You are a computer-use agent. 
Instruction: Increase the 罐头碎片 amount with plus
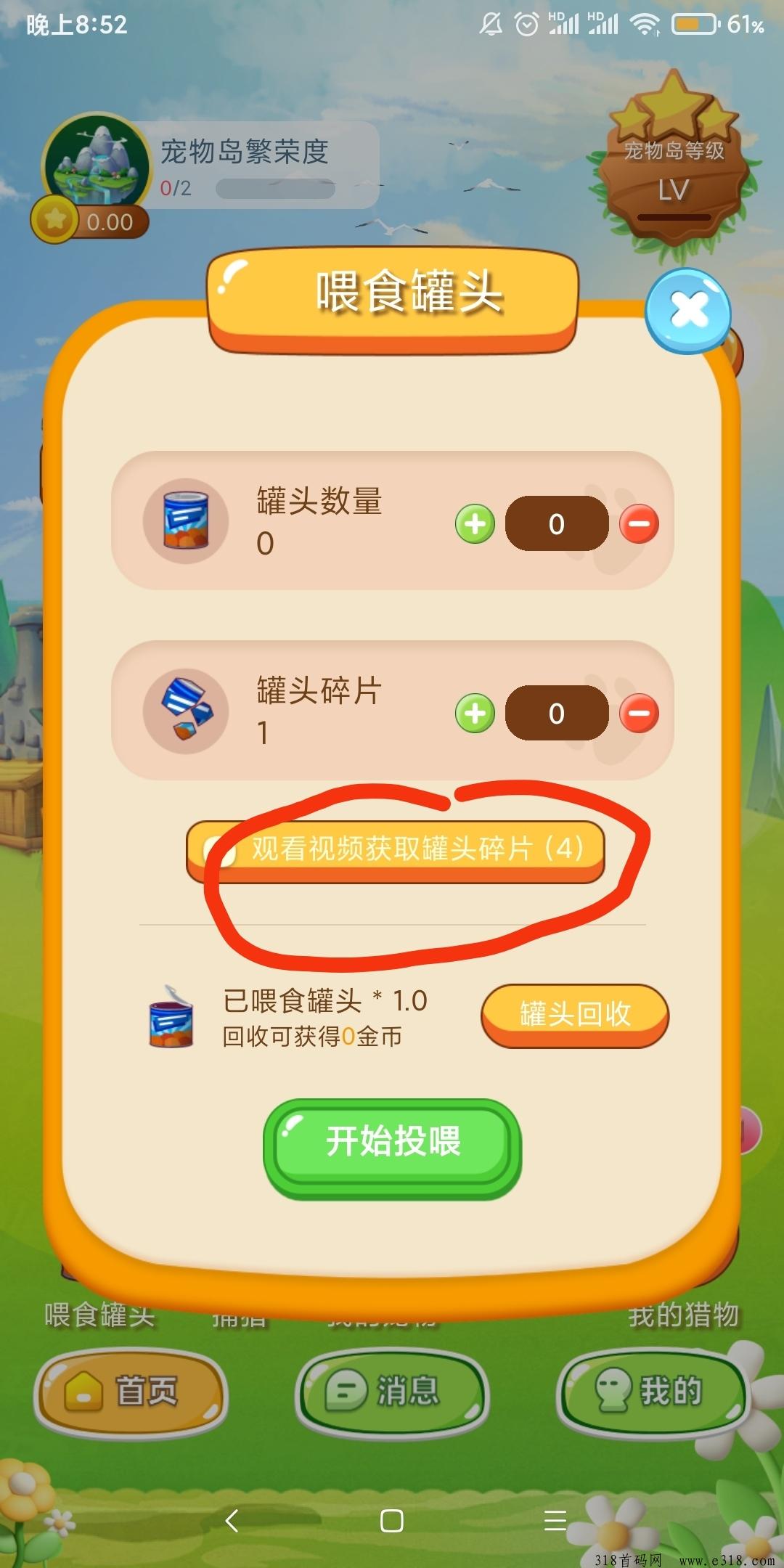click(475, 713)
